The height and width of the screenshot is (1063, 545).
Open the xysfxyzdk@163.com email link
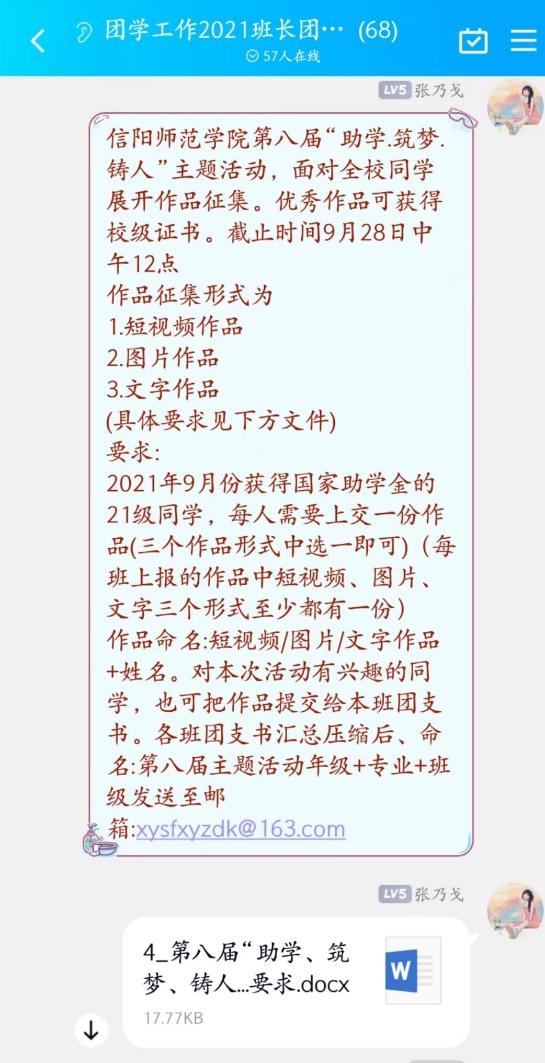(x=241, y=829)
